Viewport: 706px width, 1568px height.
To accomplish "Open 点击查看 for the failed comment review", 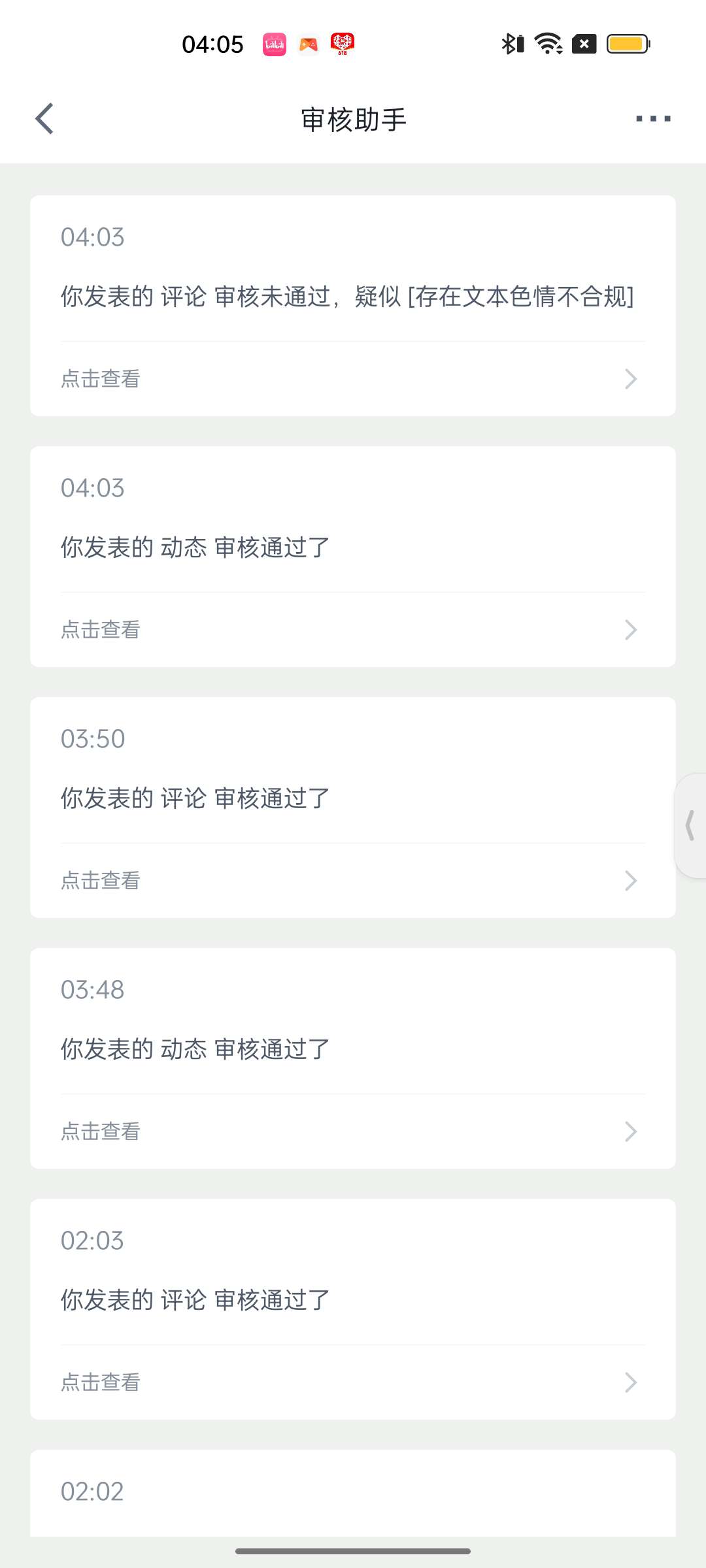I will click(352, 379).
